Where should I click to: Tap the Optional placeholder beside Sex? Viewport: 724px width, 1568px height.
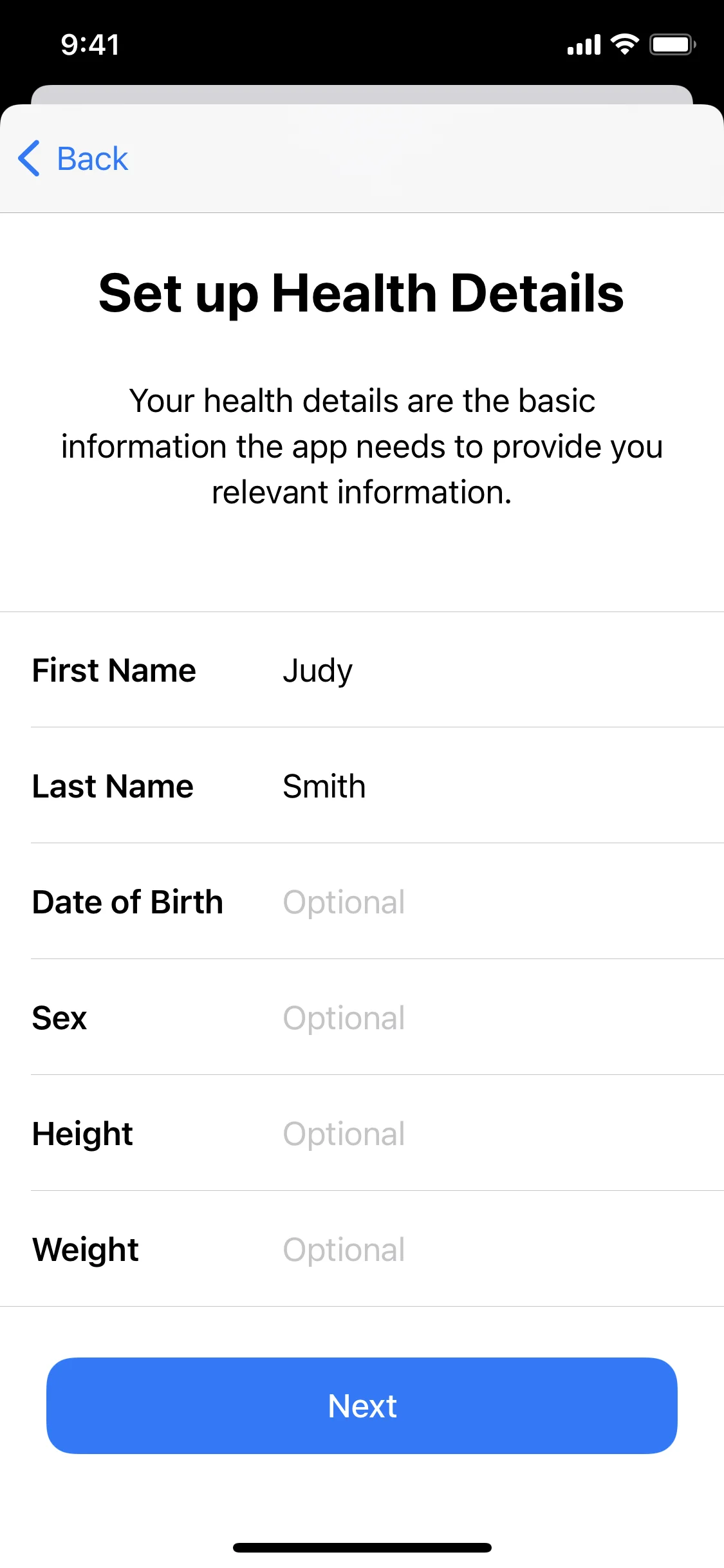tap(343, 1018)
